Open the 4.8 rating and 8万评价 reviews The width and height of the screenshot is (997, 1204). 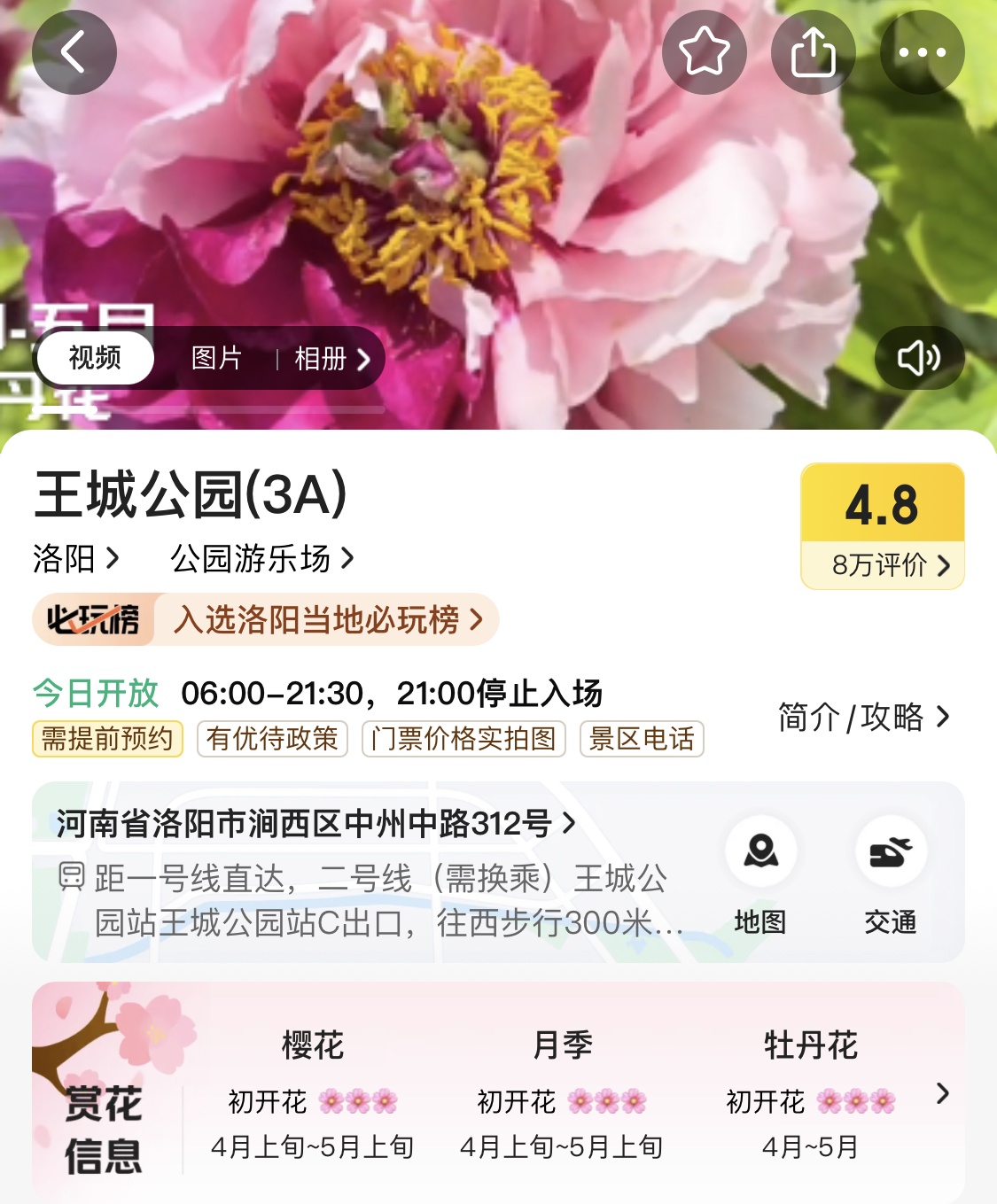(x=882, y=526)
